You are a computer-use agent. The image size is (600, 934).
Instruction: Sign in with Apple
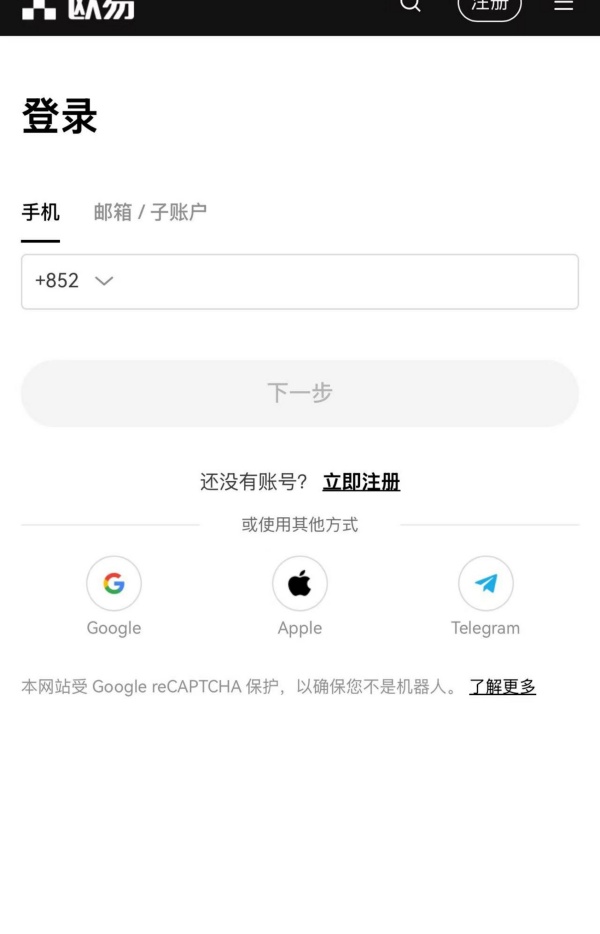tap(300, 584)
